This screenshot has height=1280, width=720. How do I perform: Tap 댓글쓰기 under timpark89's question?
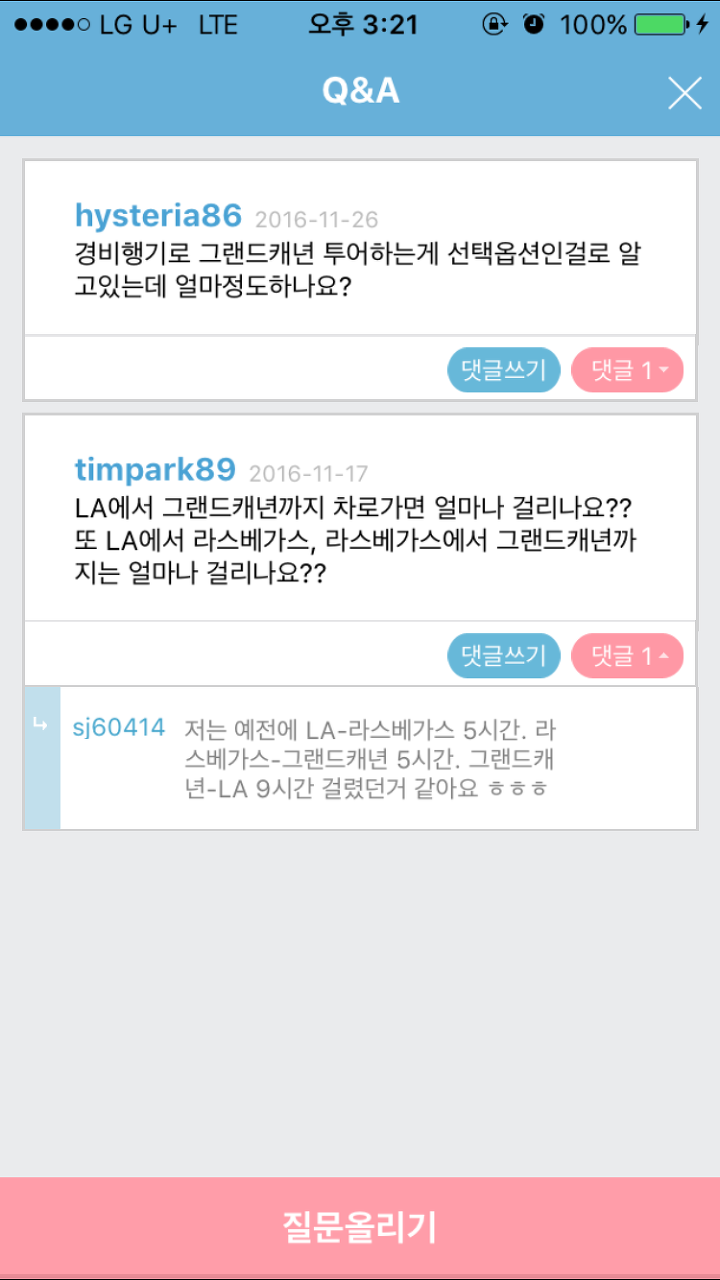pyautogui.click(x=503, y=656)
